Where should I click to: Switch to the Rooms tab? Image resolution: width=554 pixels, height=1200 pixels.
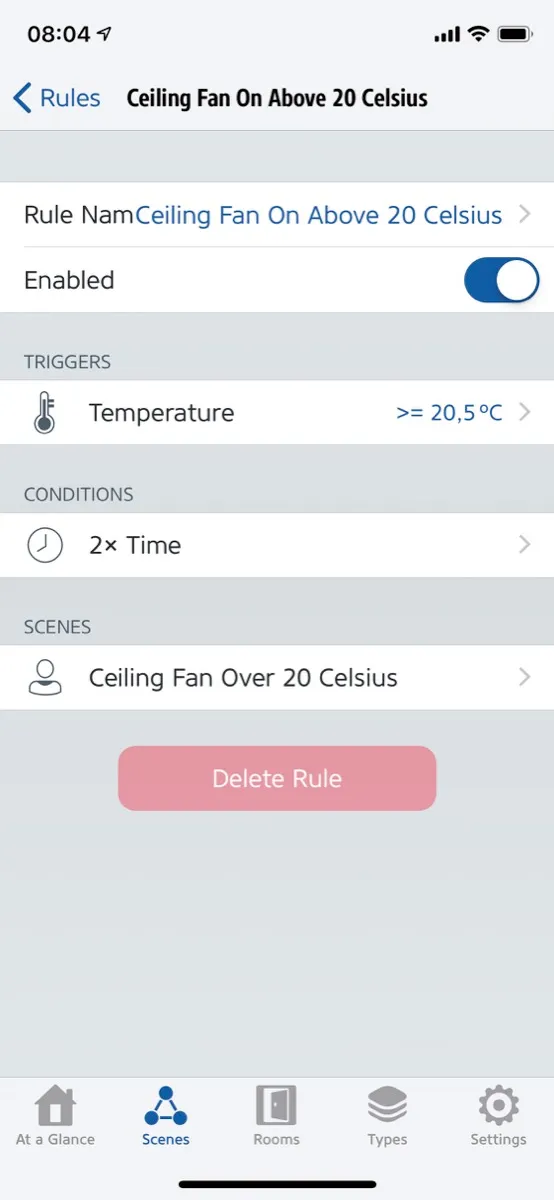coord(276,1115)
